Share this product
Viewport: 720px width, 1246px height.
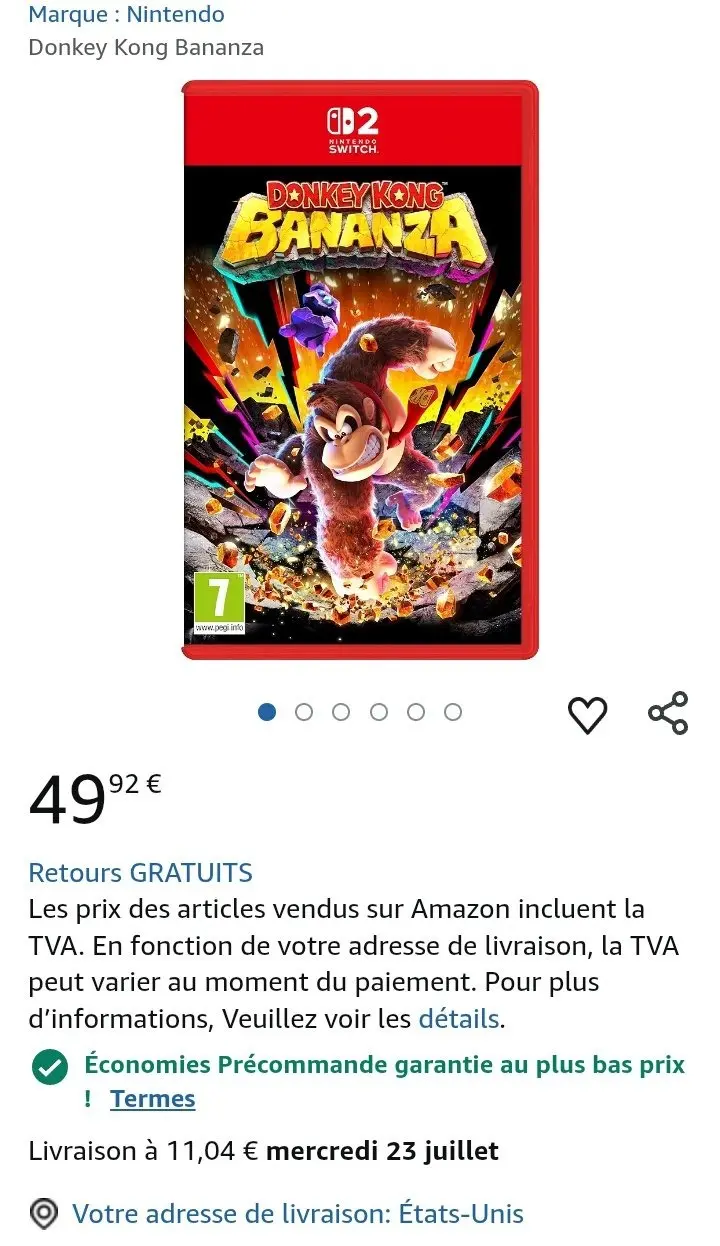click(x=668, y=713)
